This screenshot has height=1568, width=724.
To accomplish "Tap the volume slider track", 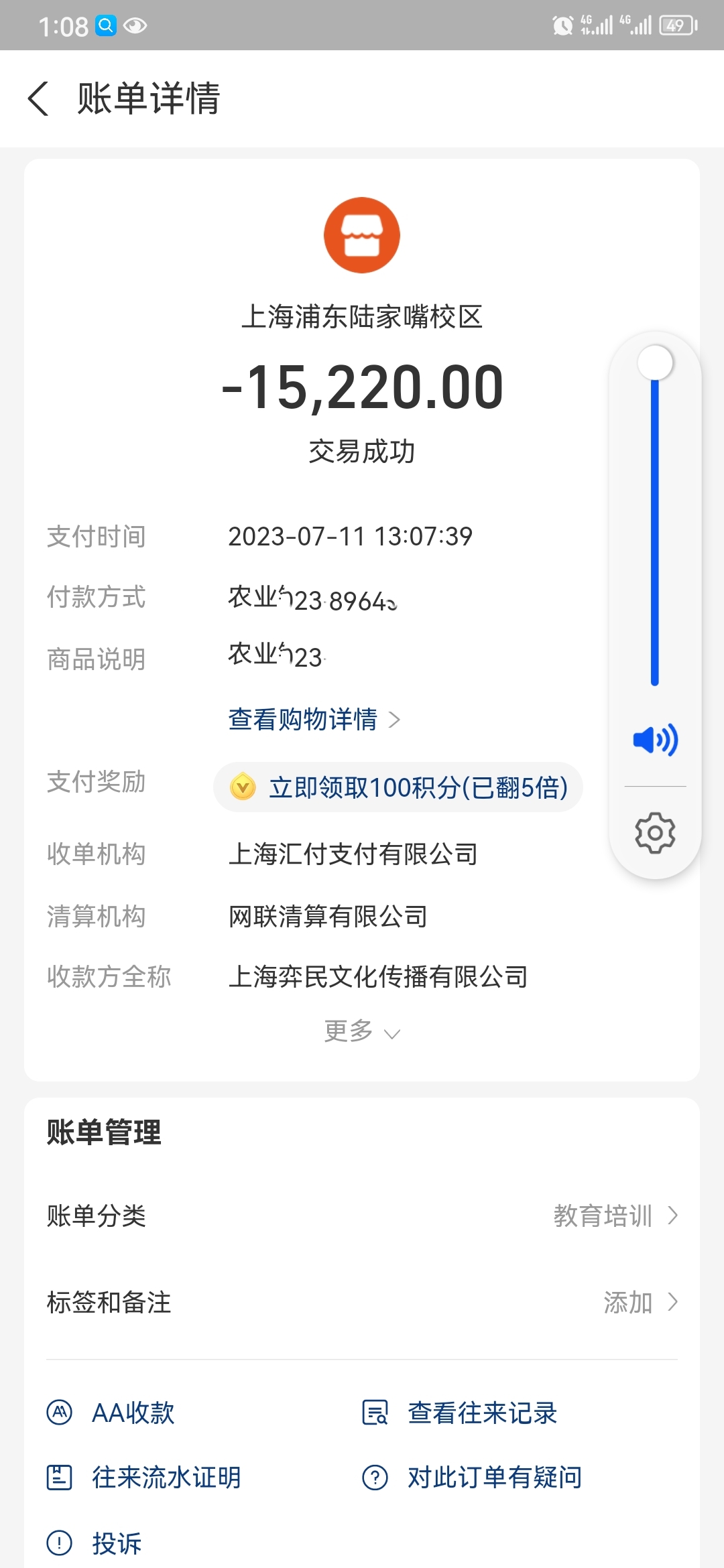I will [655, 523].
